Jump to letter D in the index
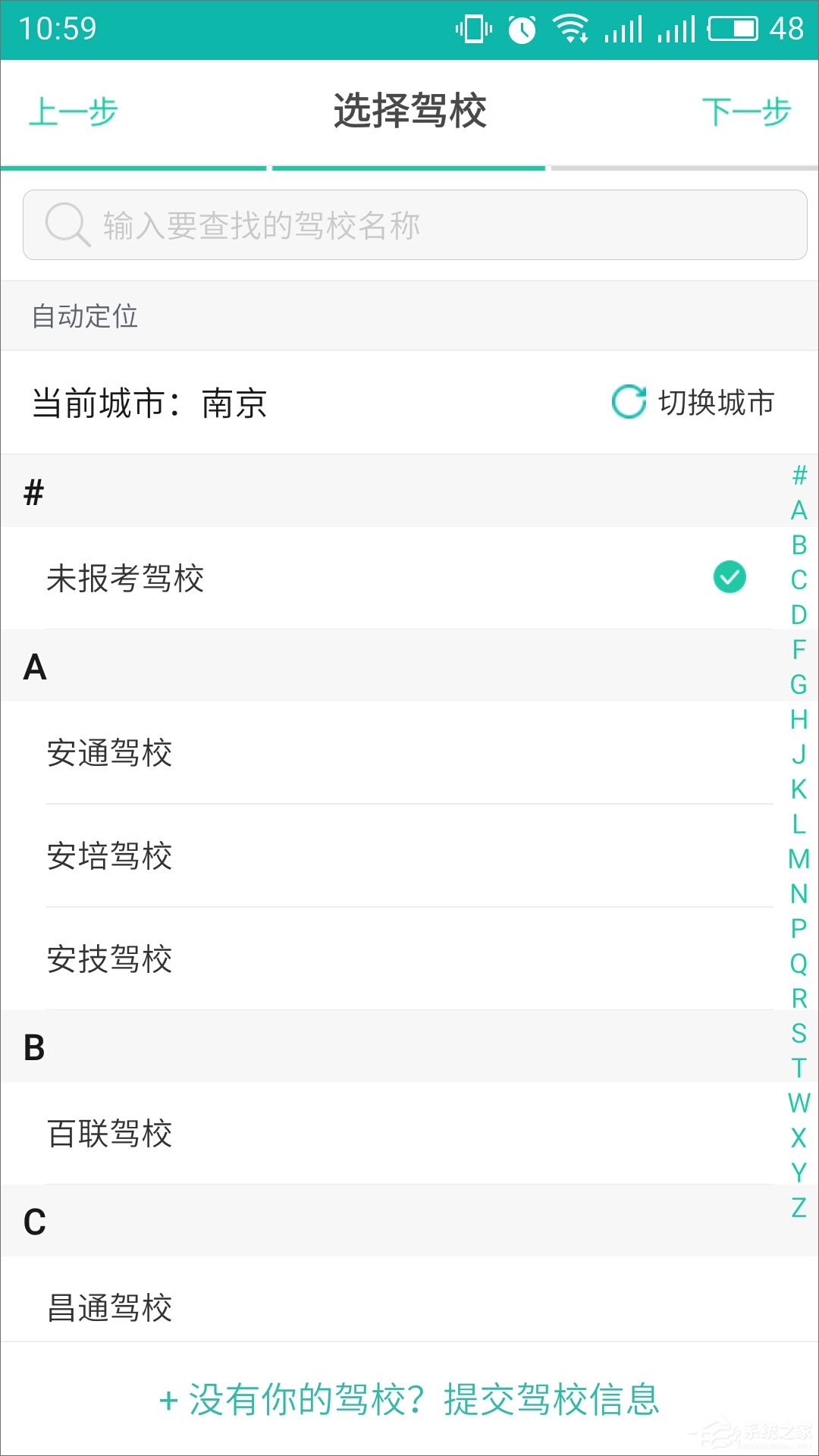 pyautogui.click(x=799, y=614)
